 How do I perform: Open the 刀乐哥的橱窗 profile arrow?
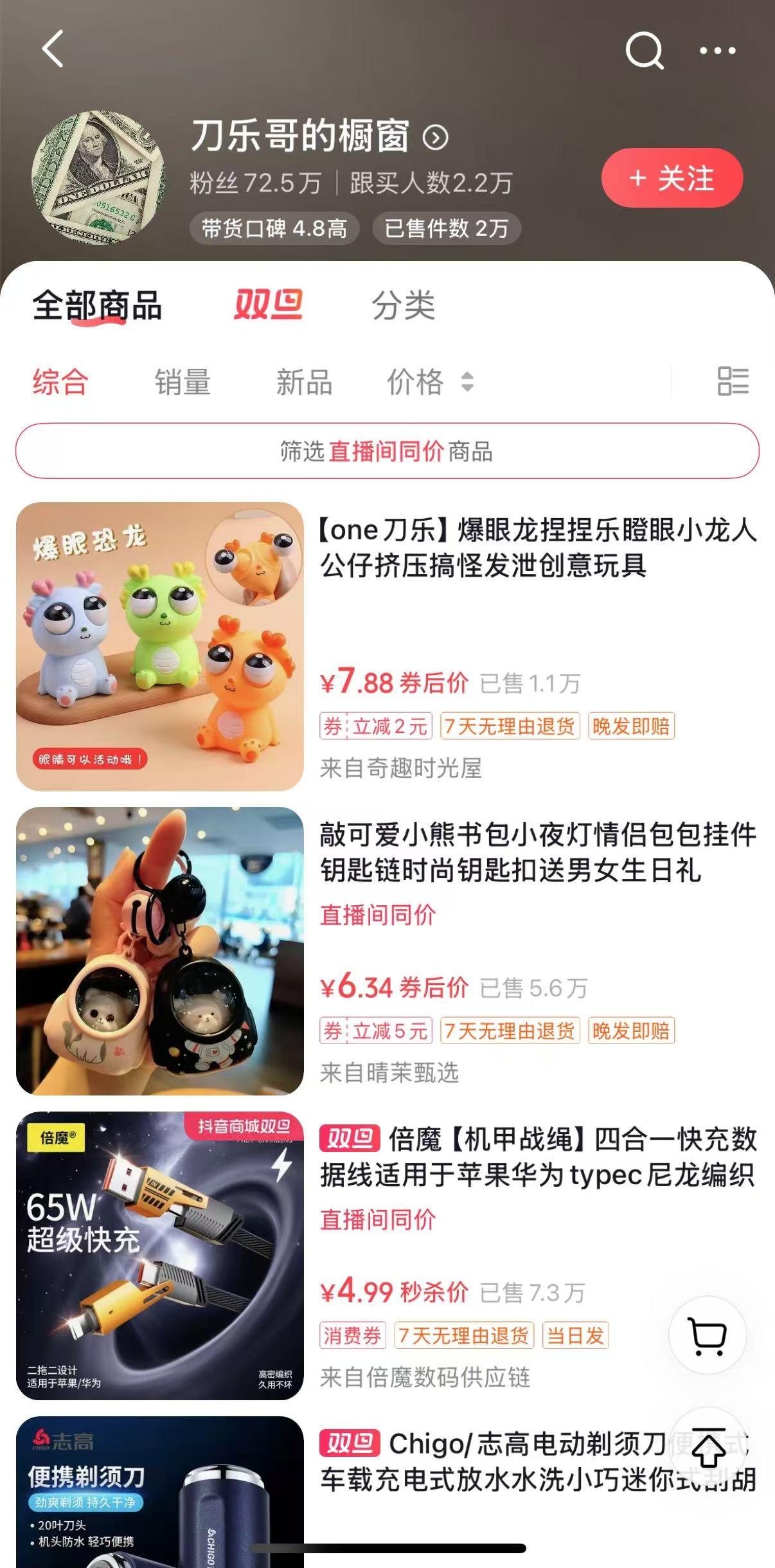[436, 138]
